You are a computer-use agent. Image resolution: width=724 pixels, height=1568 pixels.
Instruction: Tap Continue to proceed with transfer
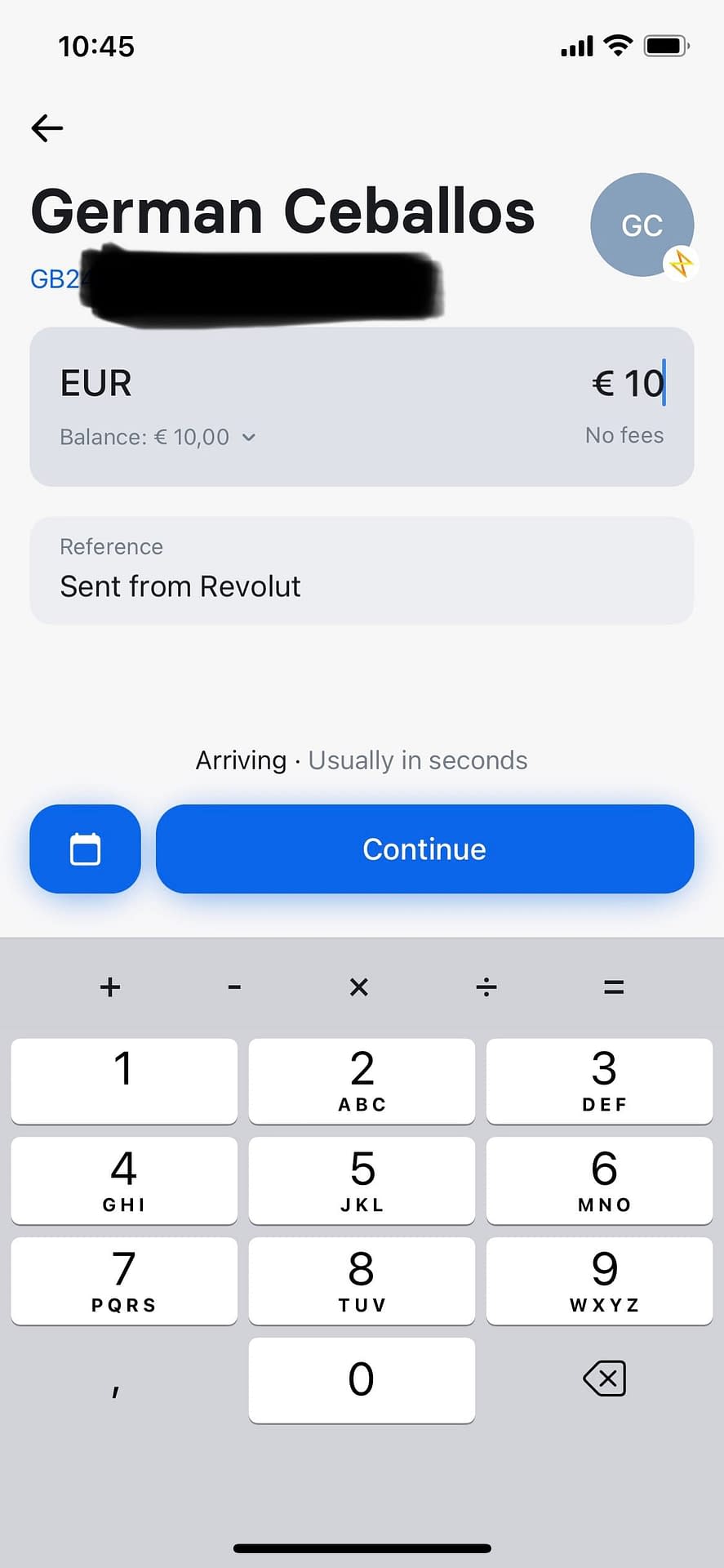(x=424, y=849)
